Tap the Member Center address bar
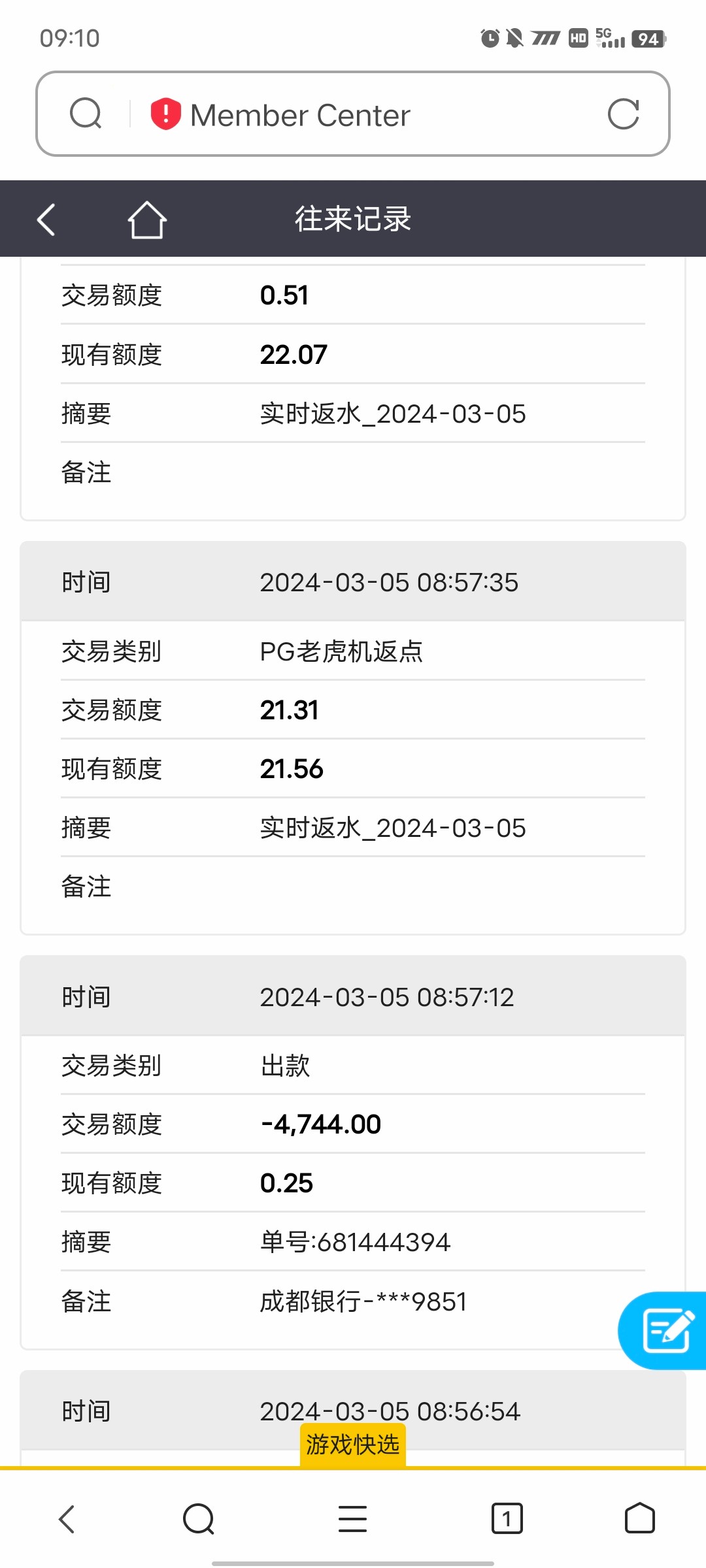This screenshot has width=706, height=1568. pyautogui.click(x=353, y=115)
